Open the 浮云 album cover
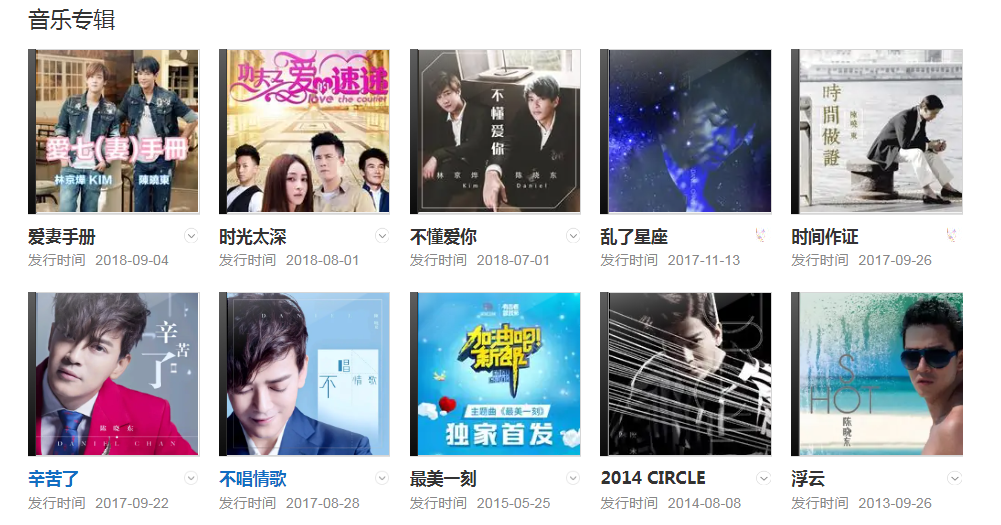The width and height of the screenshot is (1001, 525). pos(877,374)
